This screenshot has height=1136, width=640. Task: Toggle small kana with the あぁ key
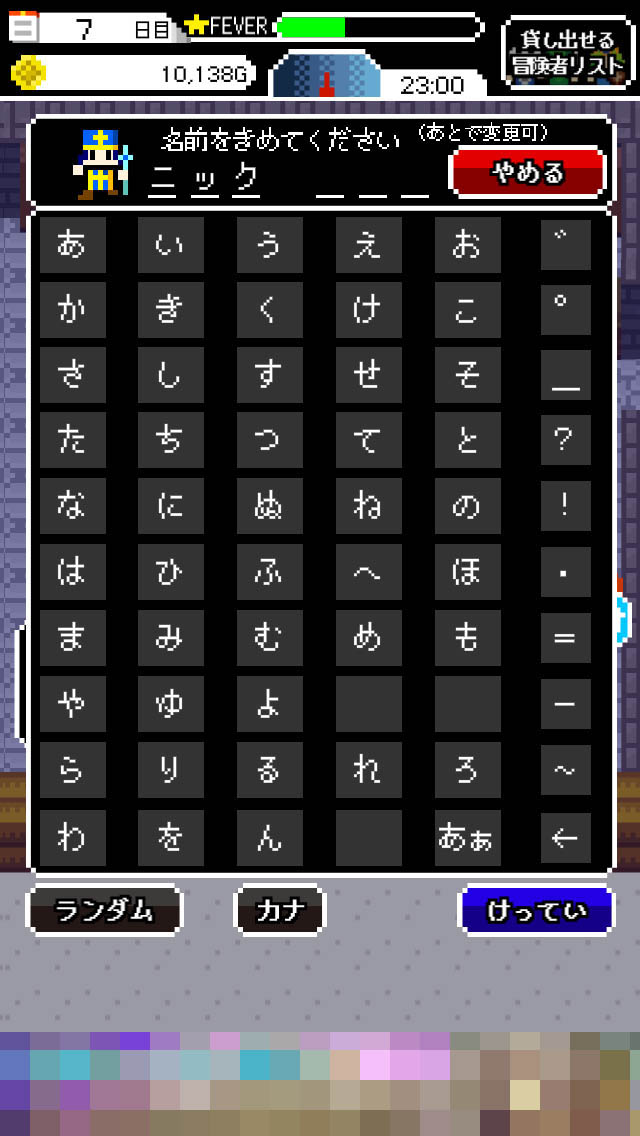[467, 838]
